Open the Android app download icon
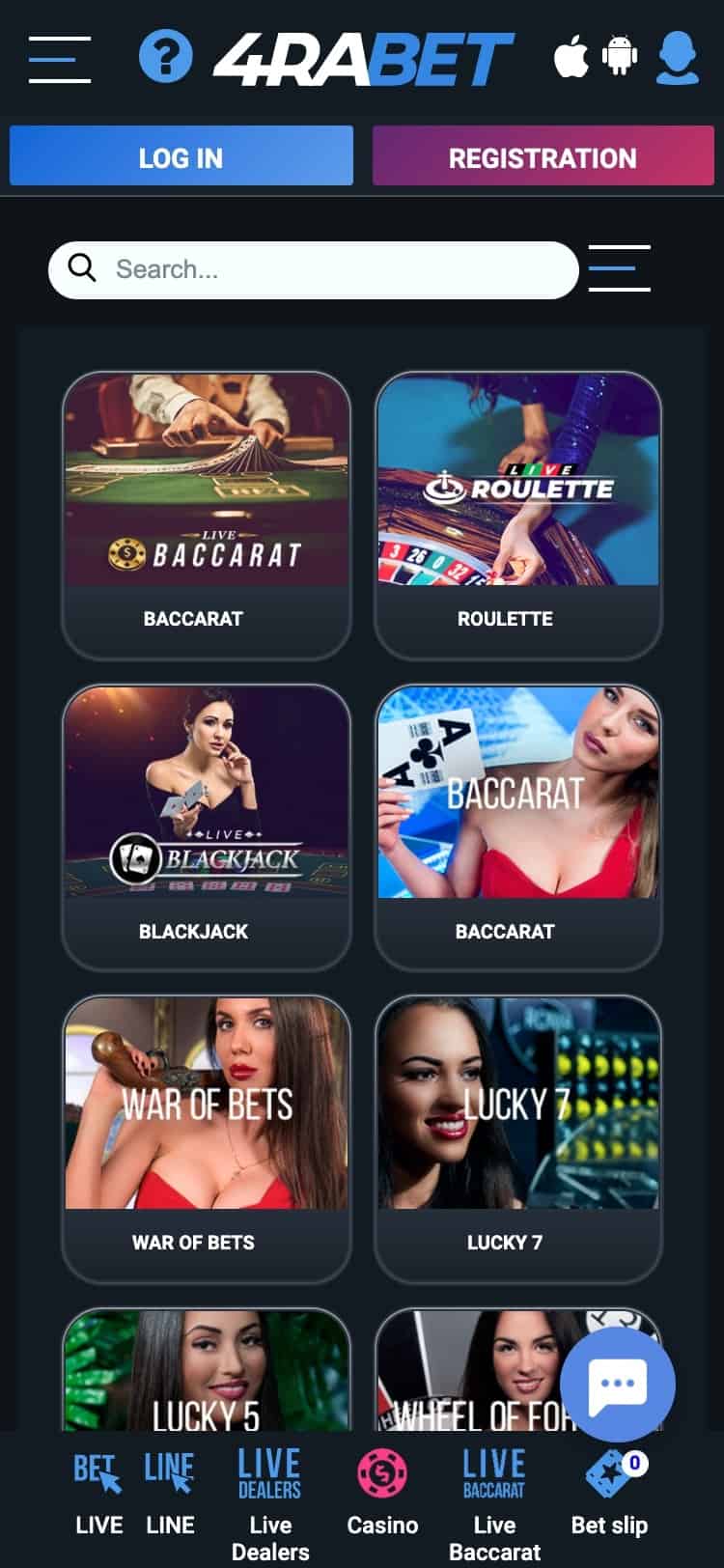 pyautogui.click(x=620, y=55)
